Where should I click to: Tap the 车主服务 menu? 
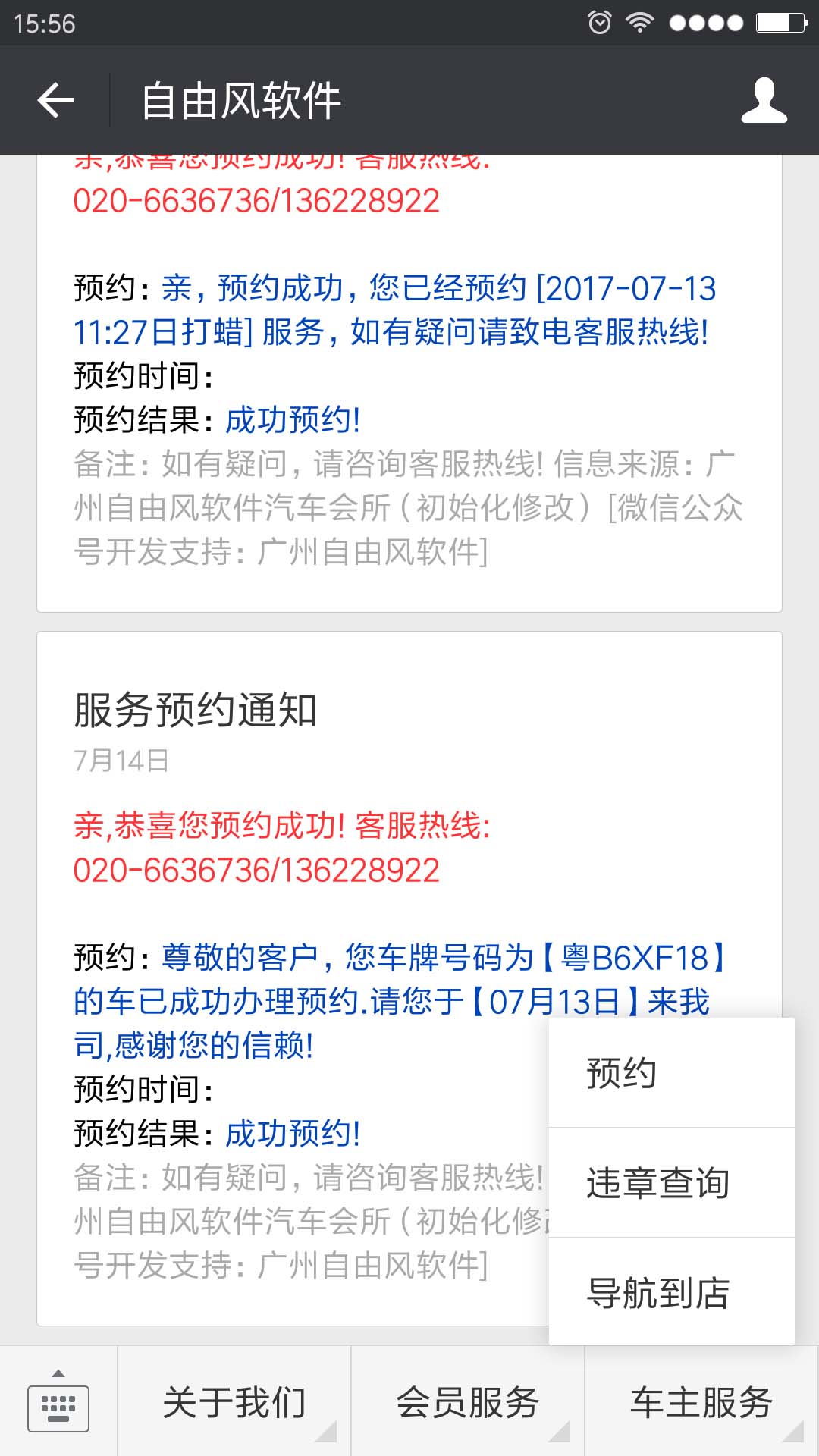pos(701,1401)
